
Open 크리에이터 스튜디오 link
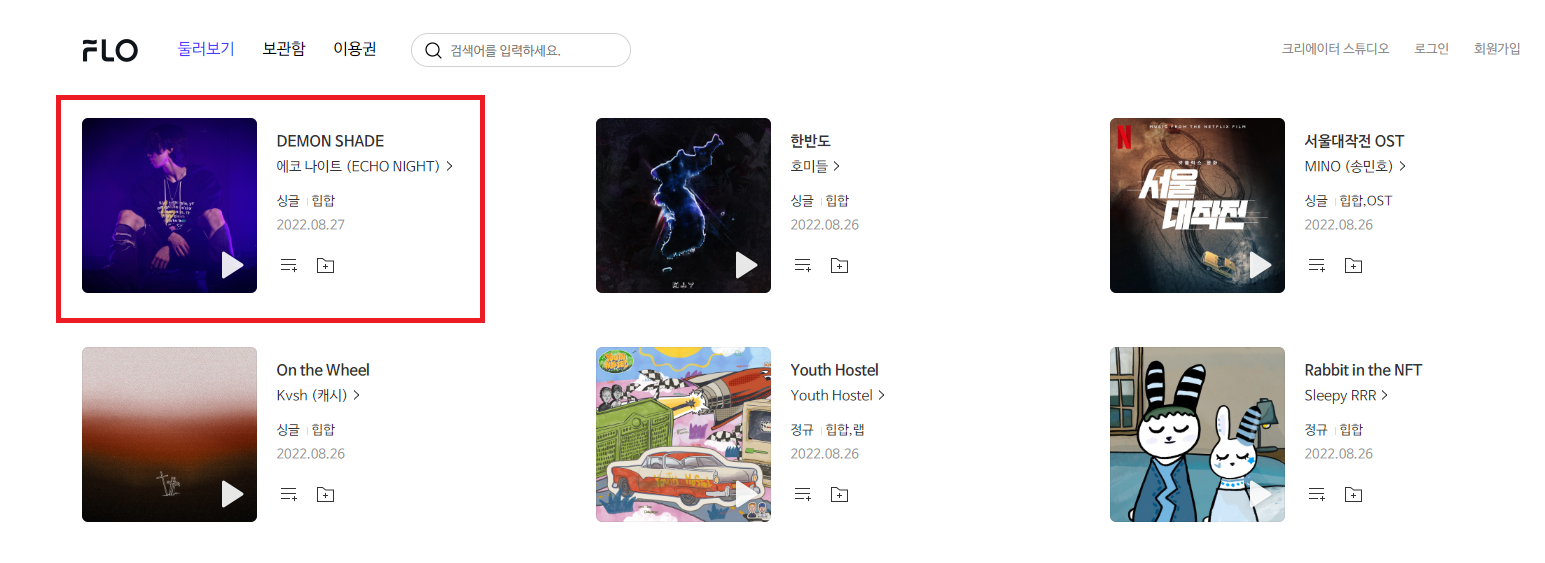click(1335, 49)
